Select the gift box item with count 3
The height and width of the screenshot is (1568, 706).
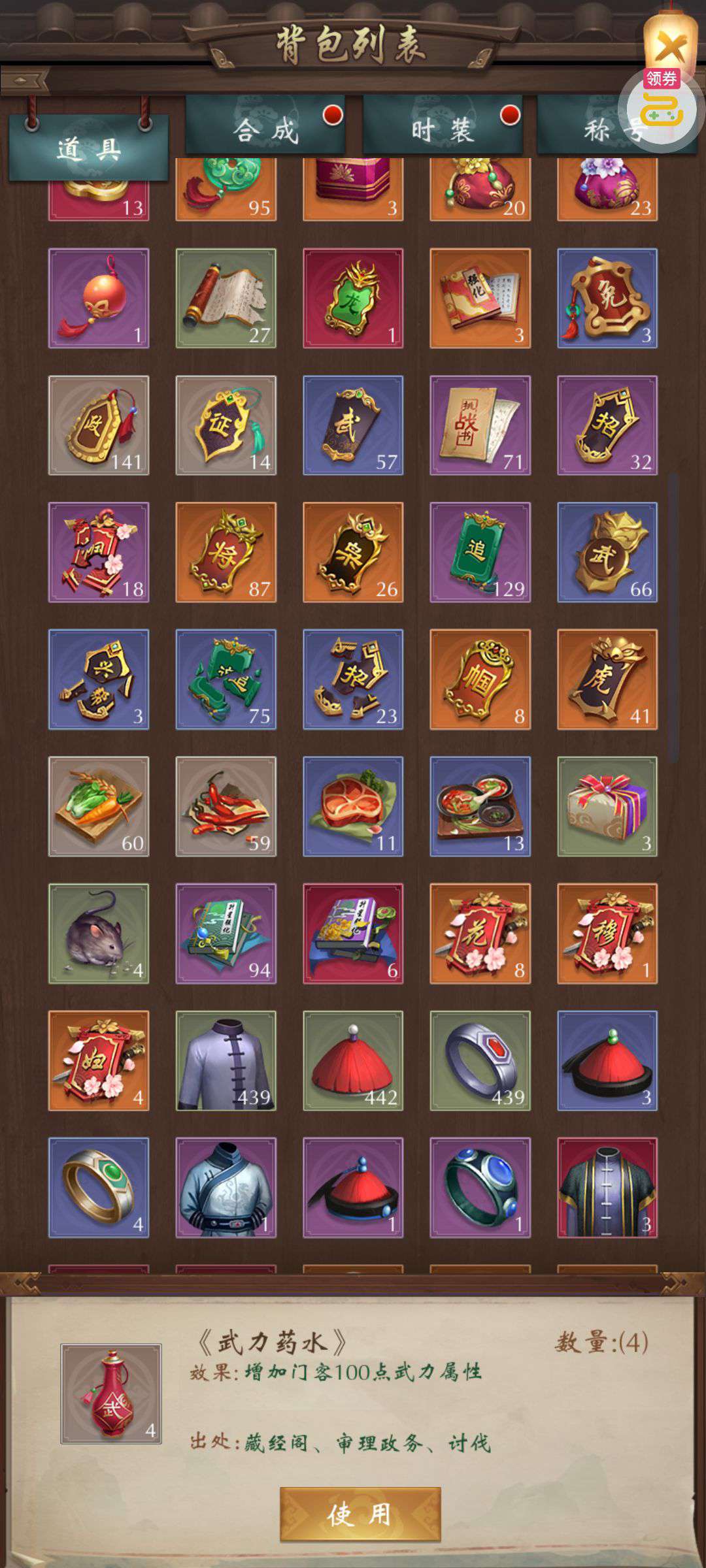(x=607, y=806)
